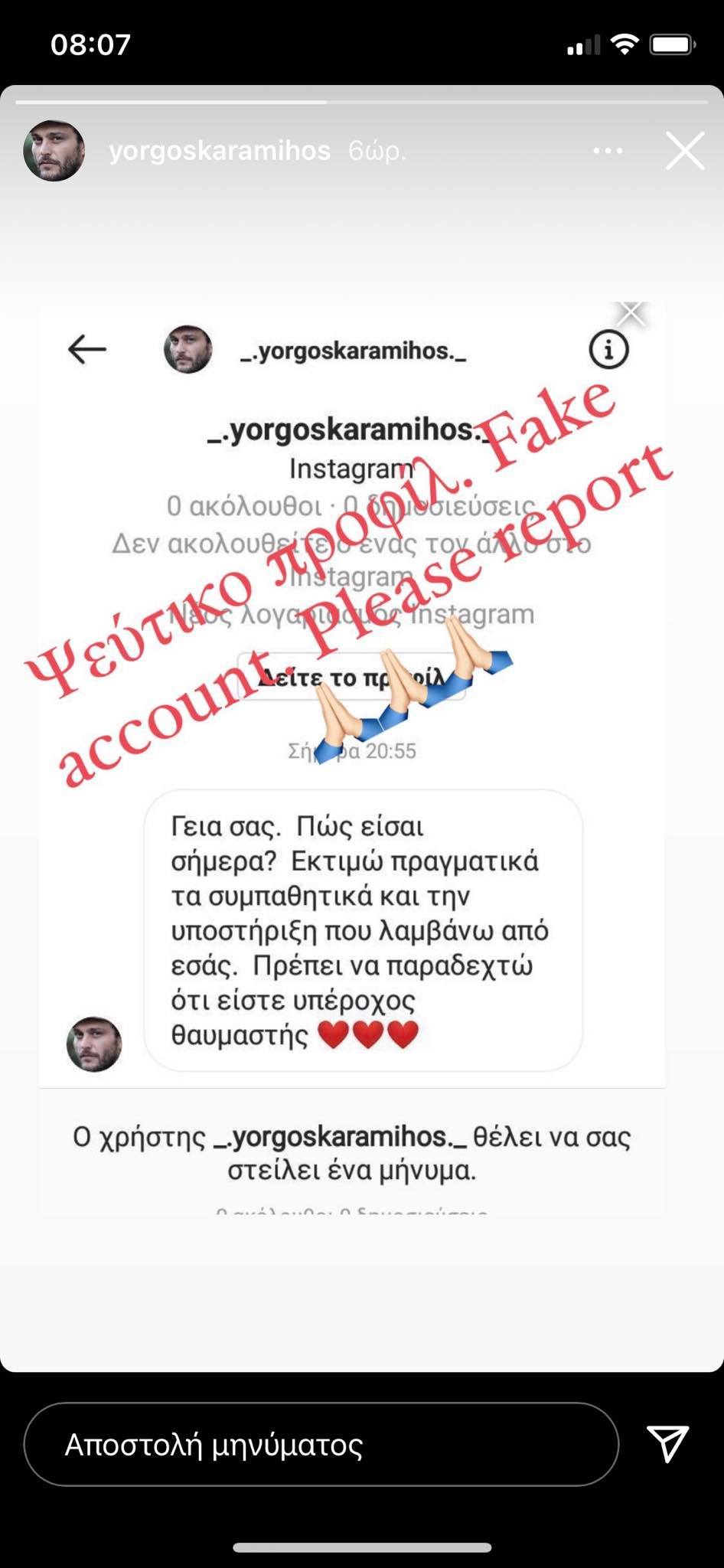Open yorgoskaramihos profile from story header avatar
Image resolution: width=724 pixels, height=1568 pixels.
pyautogui.click(x=54, y=151)
